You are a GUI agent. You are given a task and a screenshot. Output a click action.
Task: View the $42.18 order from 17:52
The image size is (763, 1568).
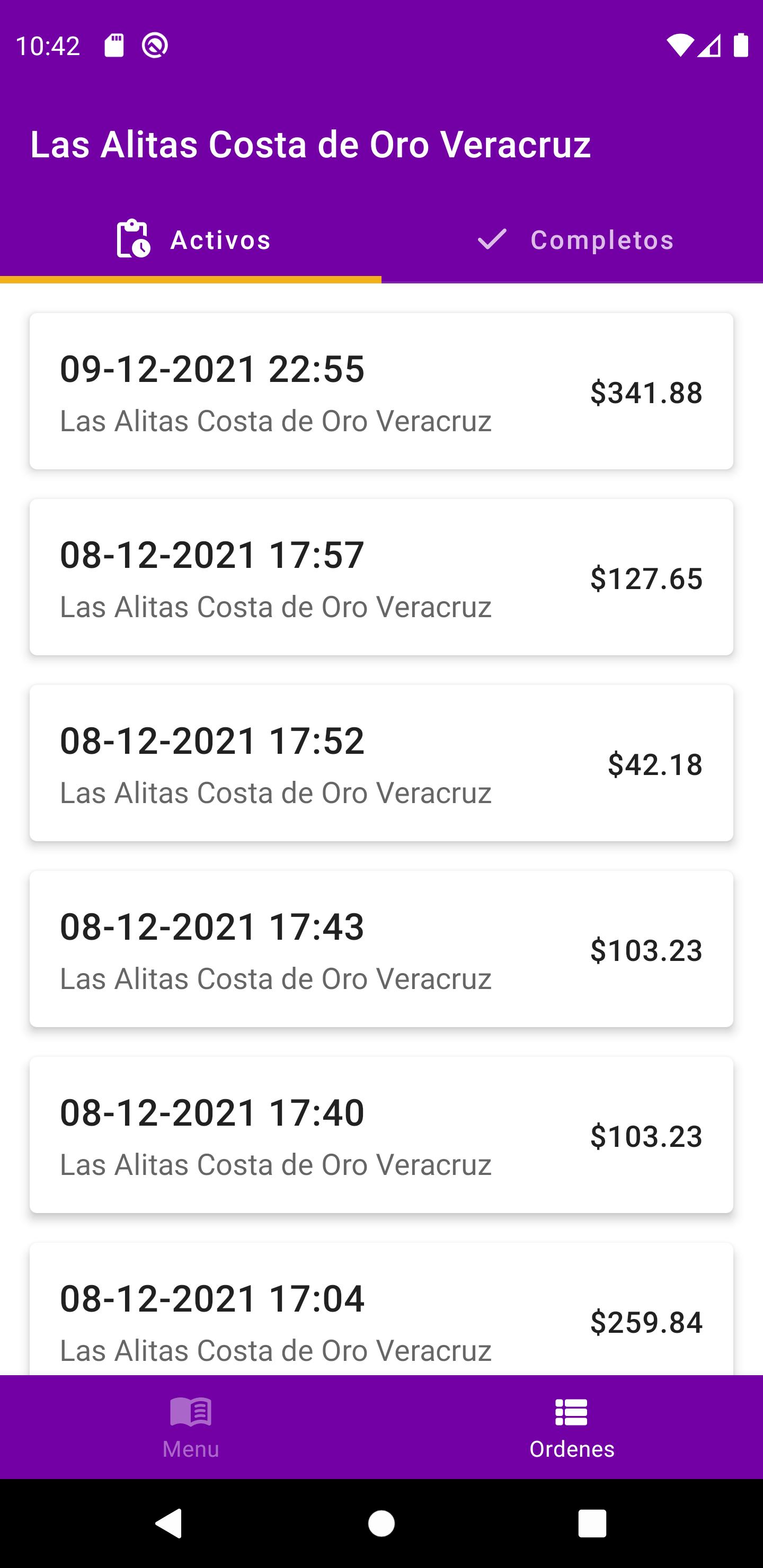click(x=381, y=763)
